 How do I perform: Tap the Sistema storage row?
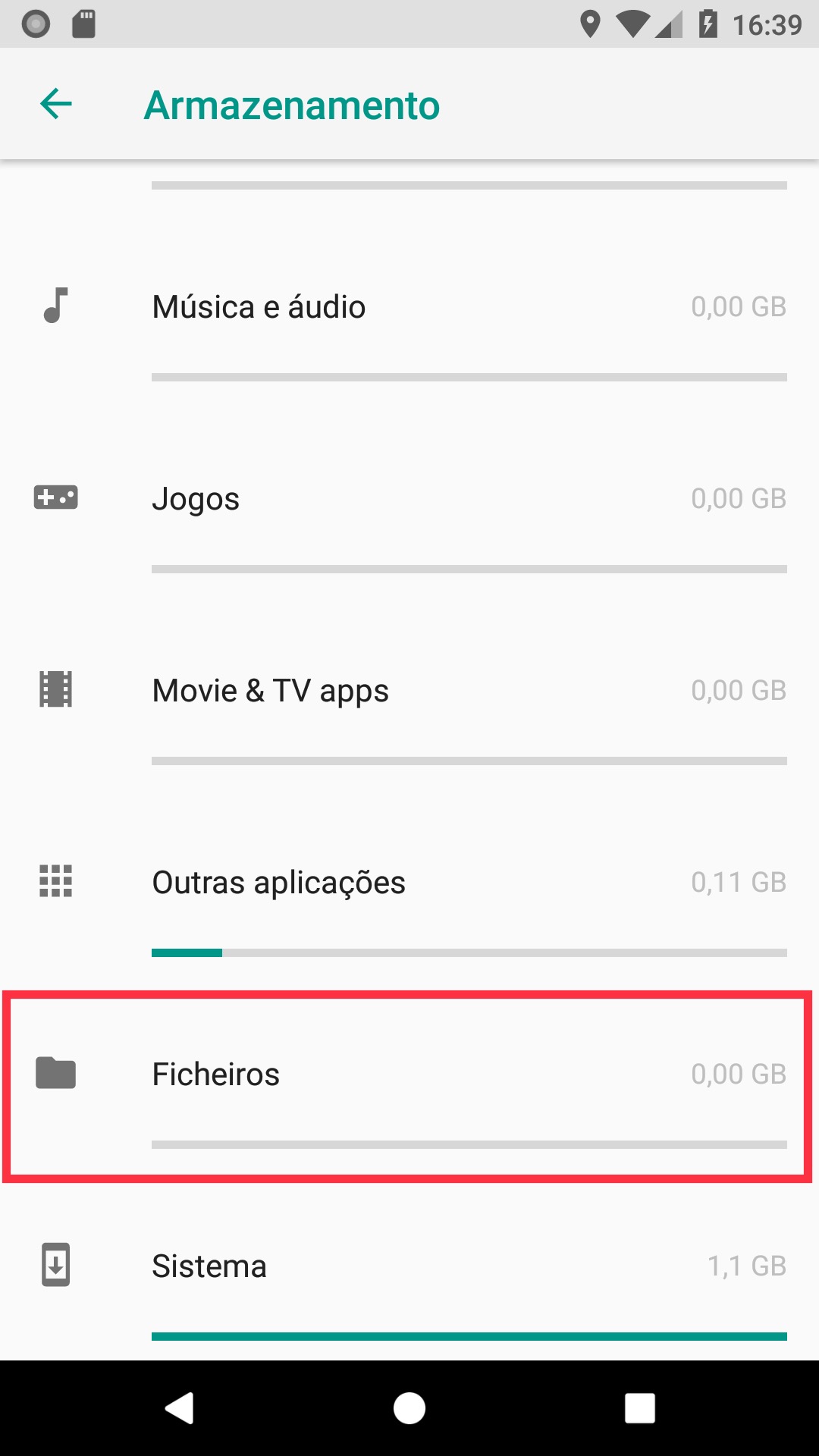pyautogui.click(x=409, y=1266)
